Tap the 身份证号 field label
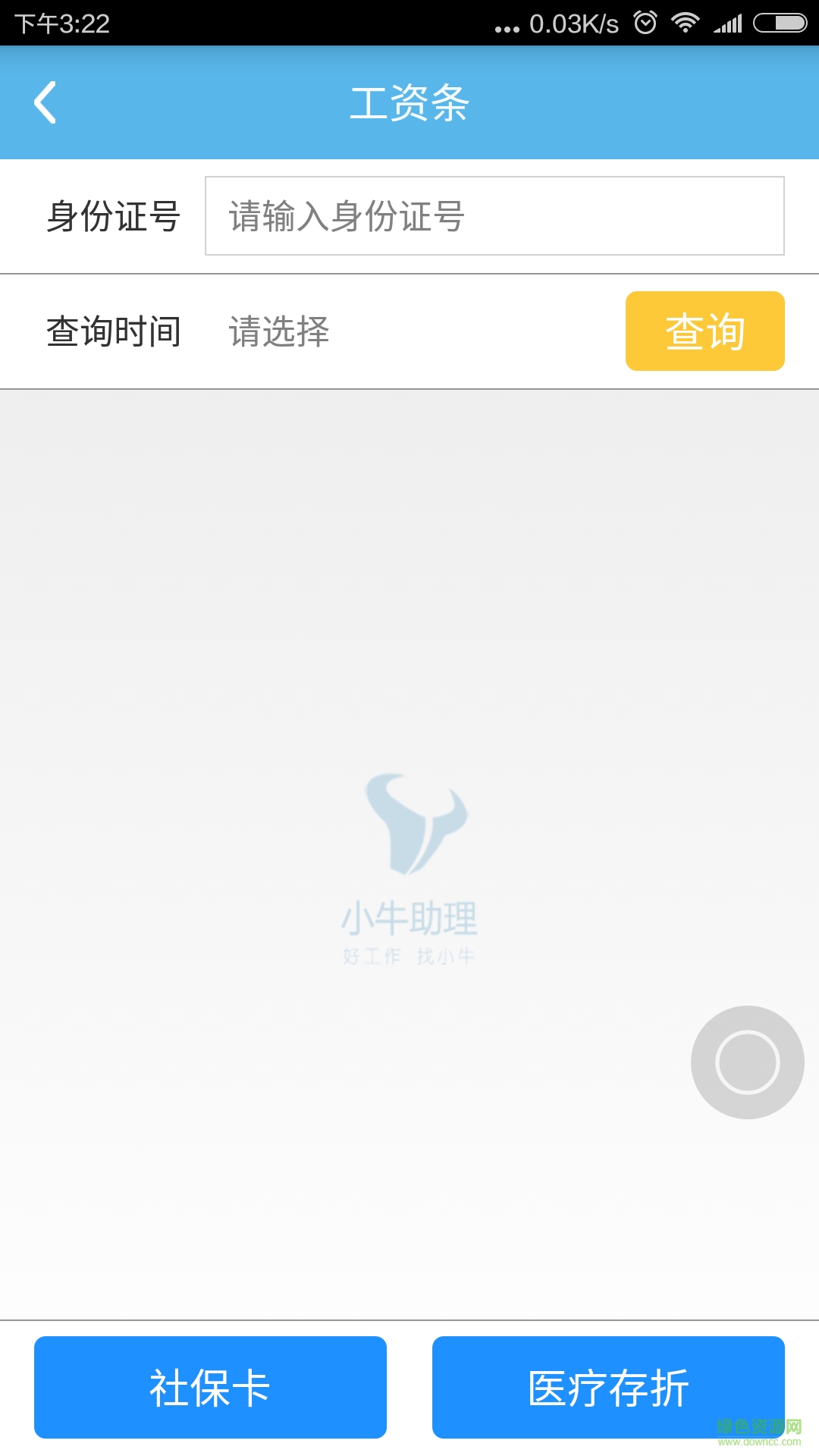The image size is (819, 1456). [114, 216]
